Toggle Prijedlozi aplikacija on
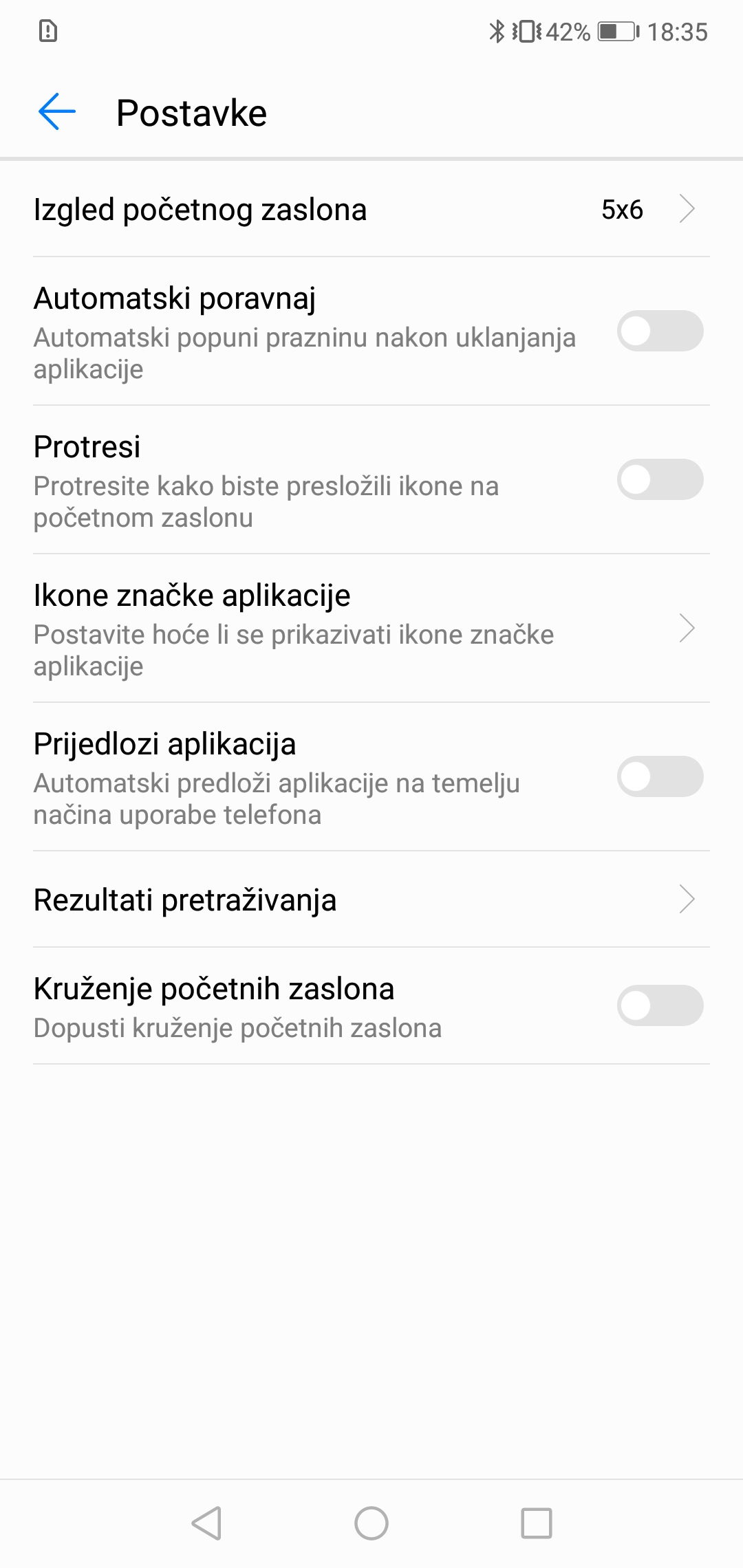743x1568 pixels. tap(660, 776)
